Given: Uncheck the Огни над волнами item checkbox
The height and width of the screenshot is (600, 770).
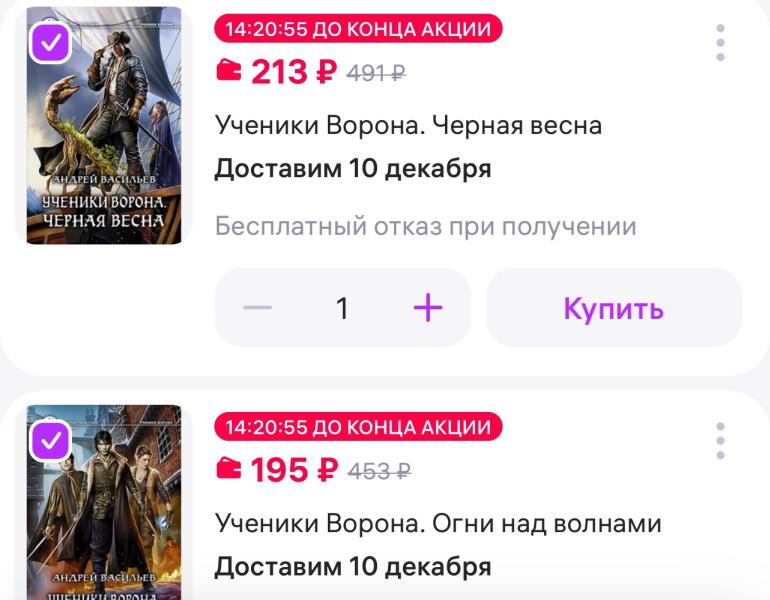Looking at the screenshot, I should tap(51, 441).
